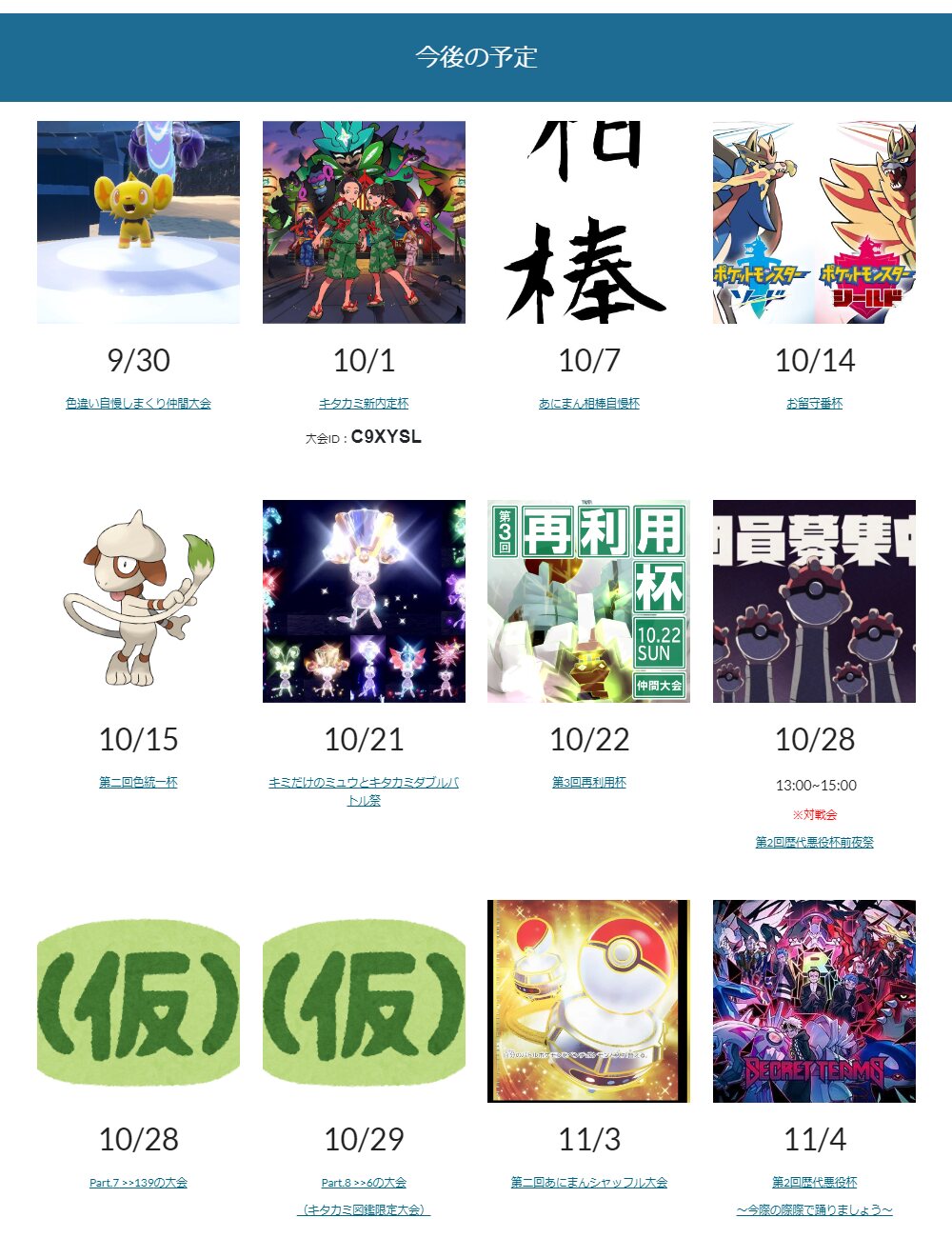Open the Part.7 >>139の大会 link
952x1238 pixels.
coord(138,1183)
